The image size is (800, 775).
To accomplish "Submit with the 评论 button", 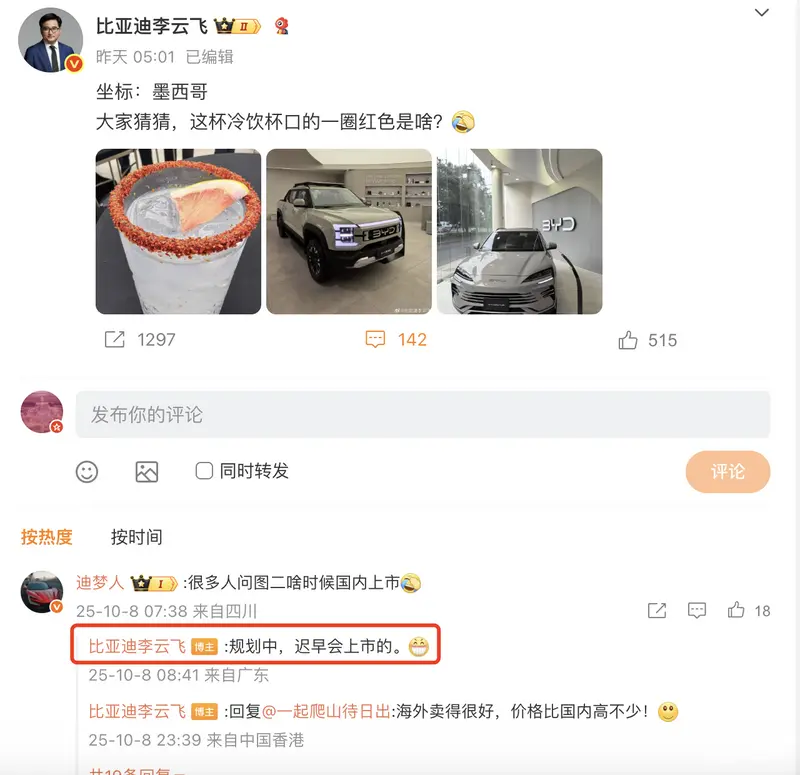I will tap(727, 471).
